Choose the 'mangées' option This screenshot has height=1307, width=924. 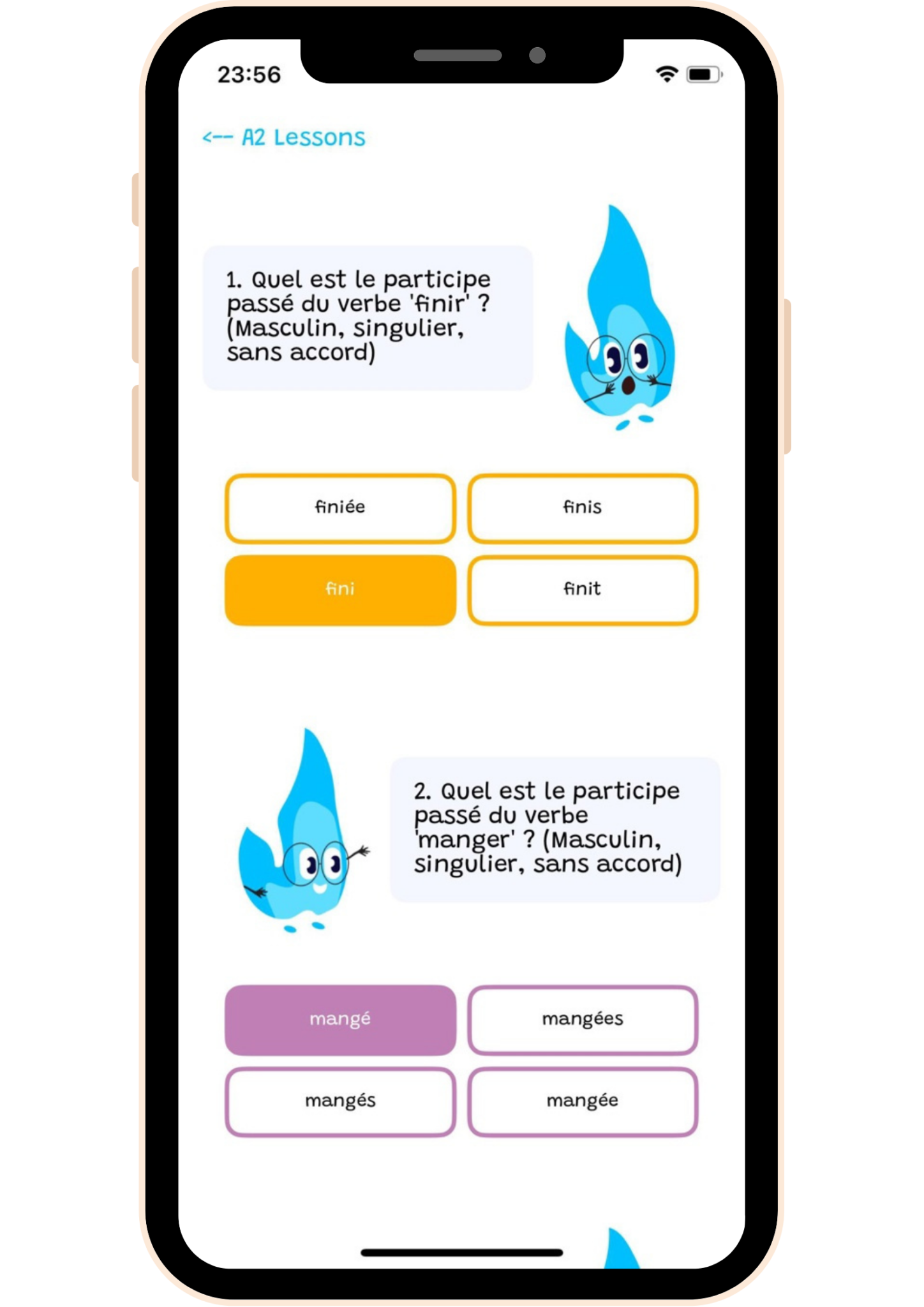pyautogui.click(x=582, y=1019)
